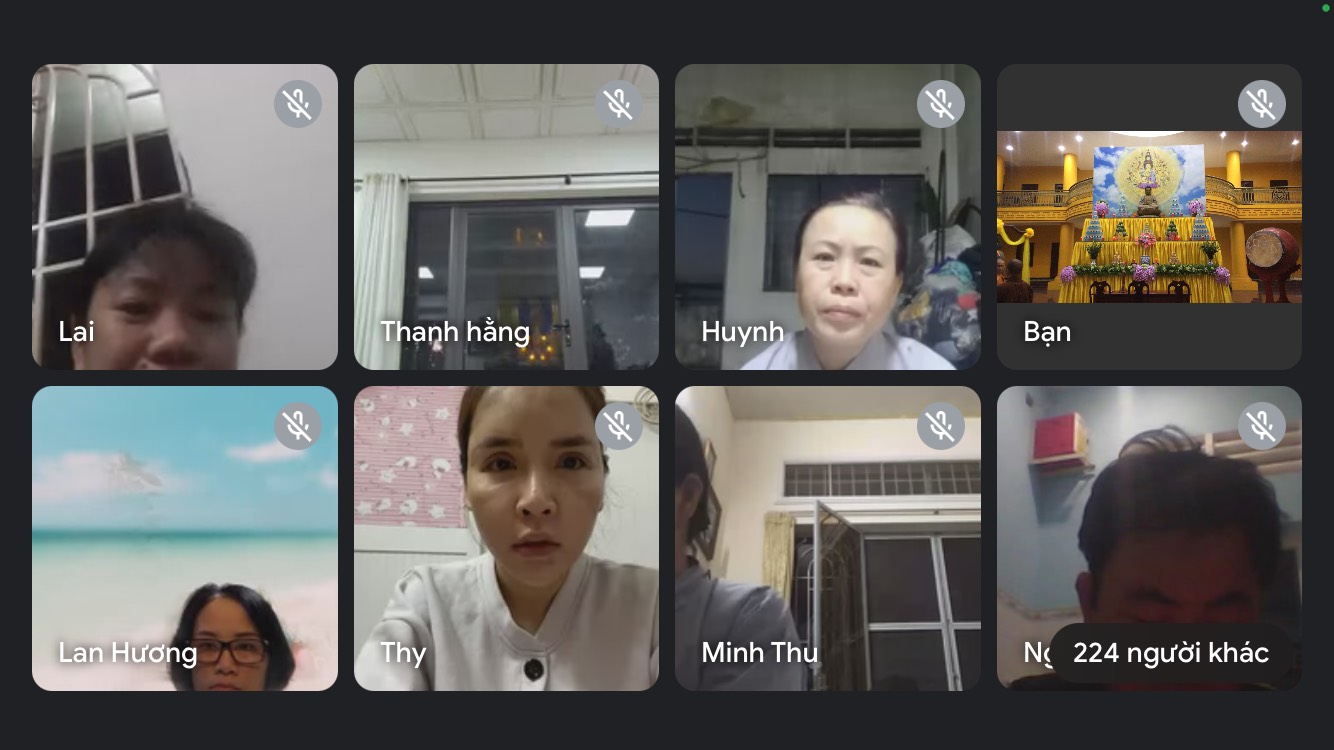Viewport: 1334px width, 750px height.
Task: Tap Huynh's participant tile
Action: click(x=828, y=217)
